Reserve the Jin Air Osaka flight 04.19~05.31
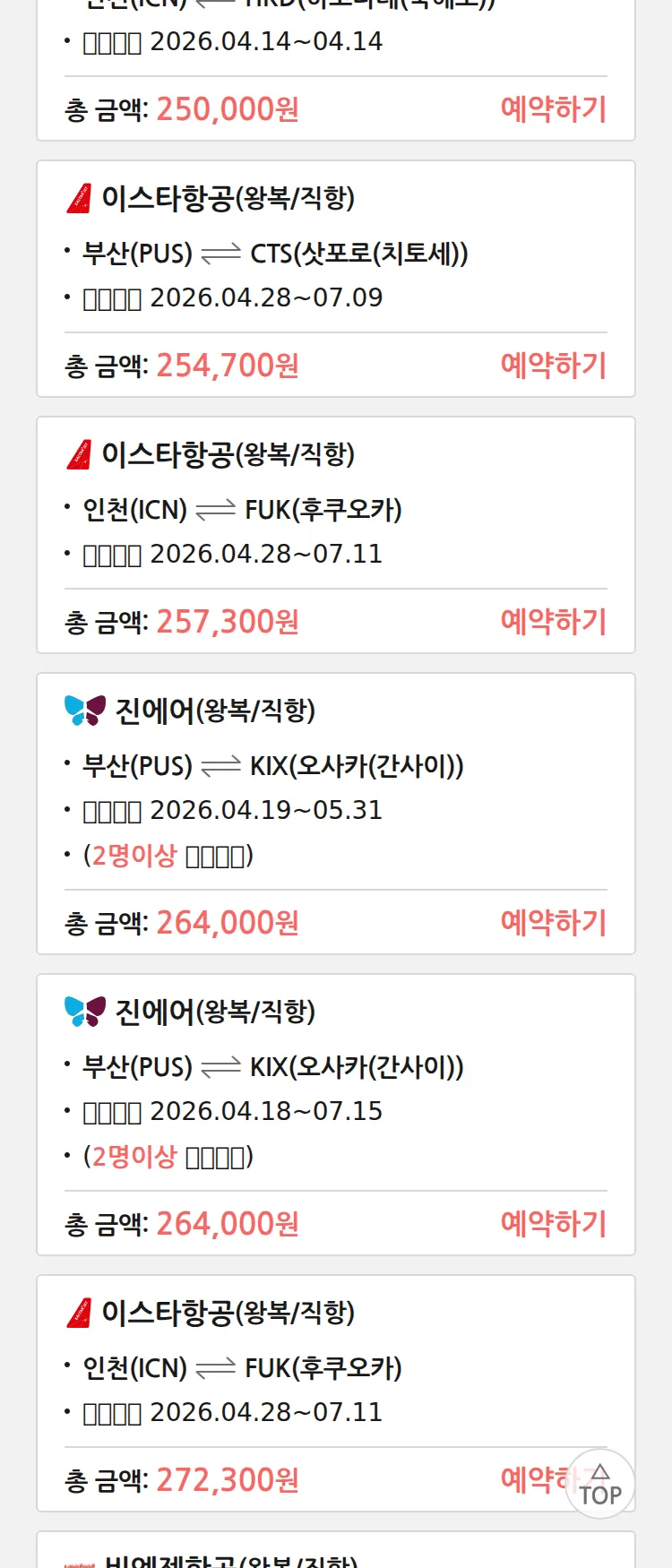Screen dimensions: 672x1568 [553, 923]
